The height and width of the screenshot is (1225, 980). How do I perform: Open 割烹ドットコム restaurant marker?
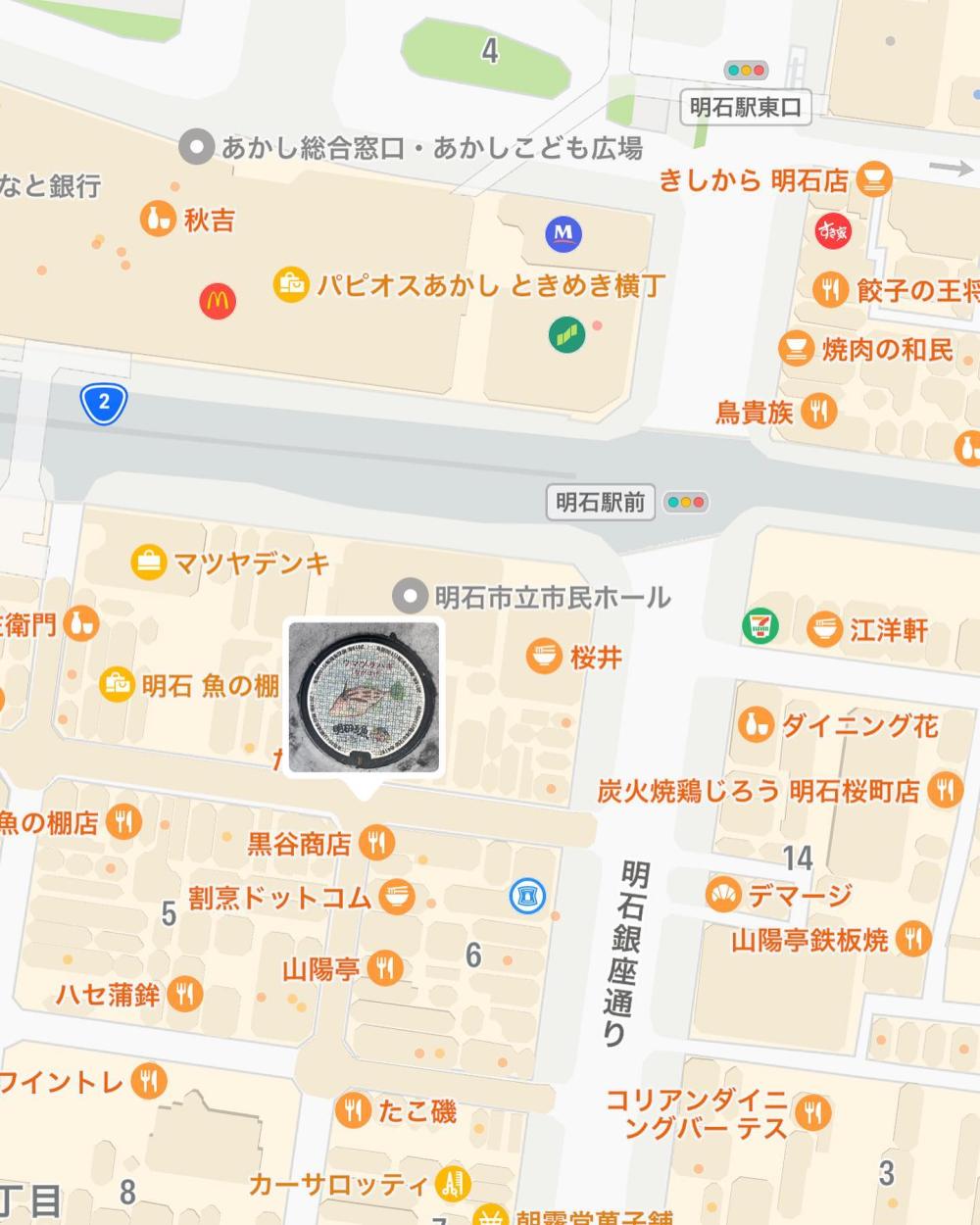[x=397, y=897]
